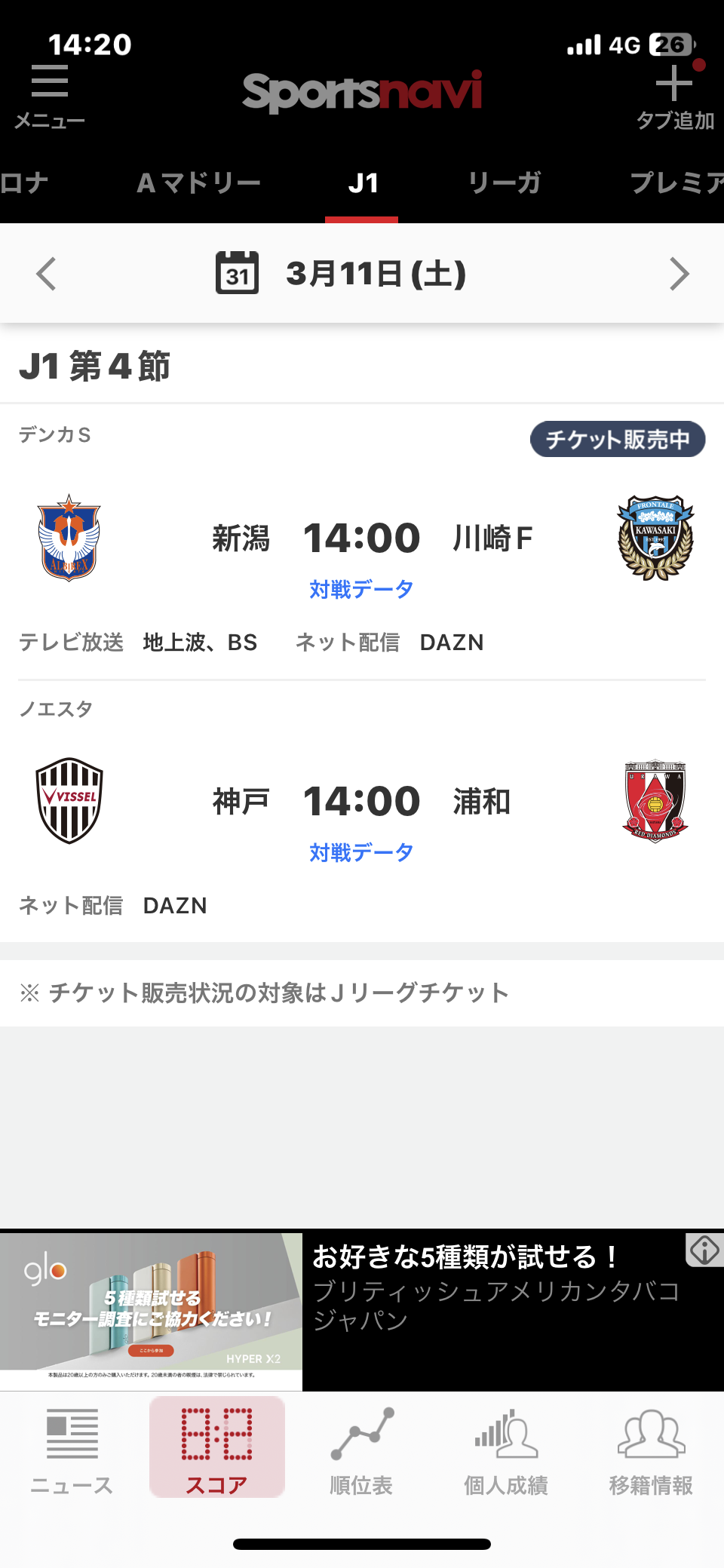
Task: Switch to the ロナ tab
Action: [x=24, y=183]
